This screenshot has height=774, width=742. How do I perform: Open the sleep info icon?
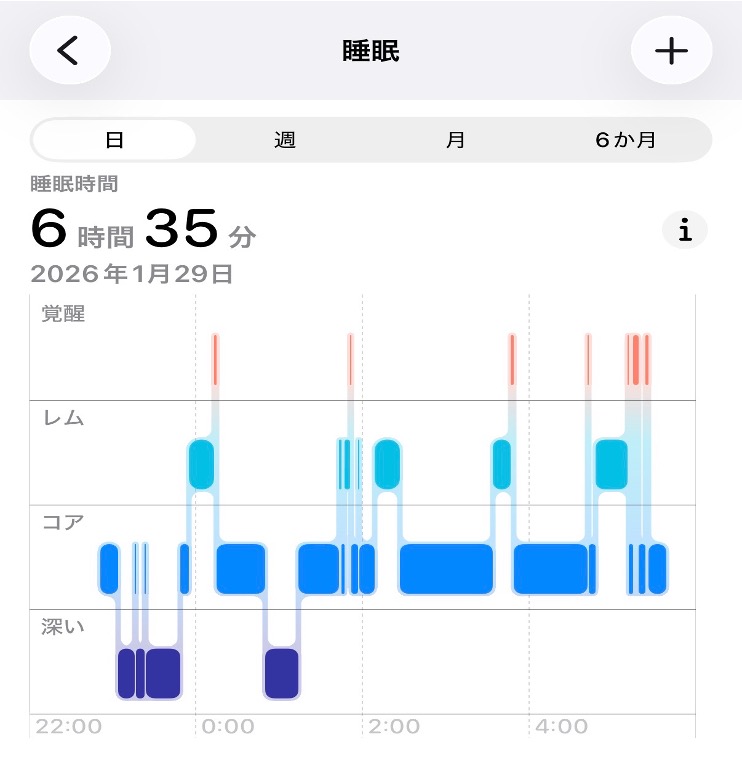(685, 230)
